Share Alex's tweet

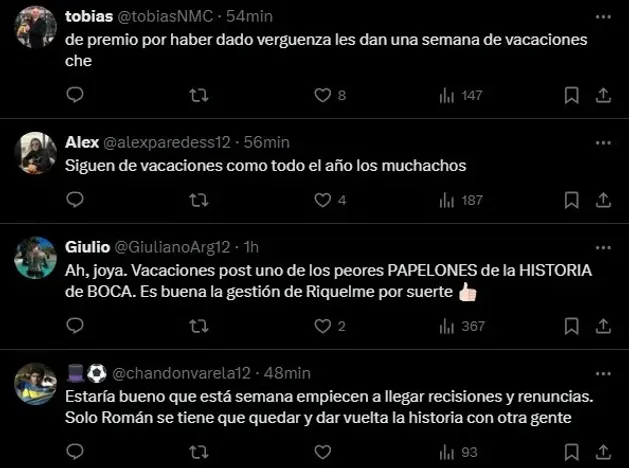[602, 200]
